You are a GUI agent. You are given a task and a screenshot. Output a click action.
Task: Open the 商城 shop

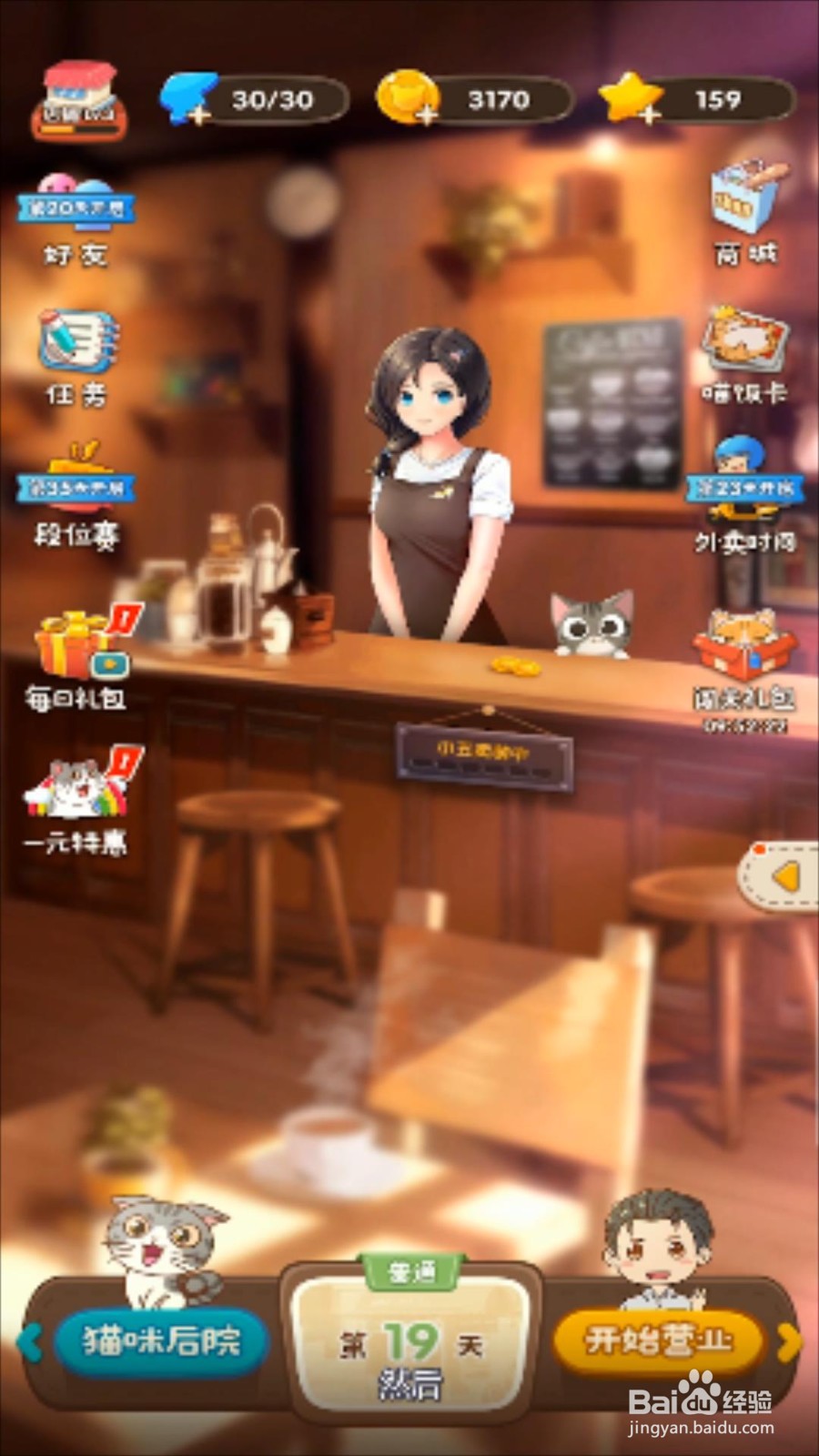pyautogui.click(x=742, y=205)
